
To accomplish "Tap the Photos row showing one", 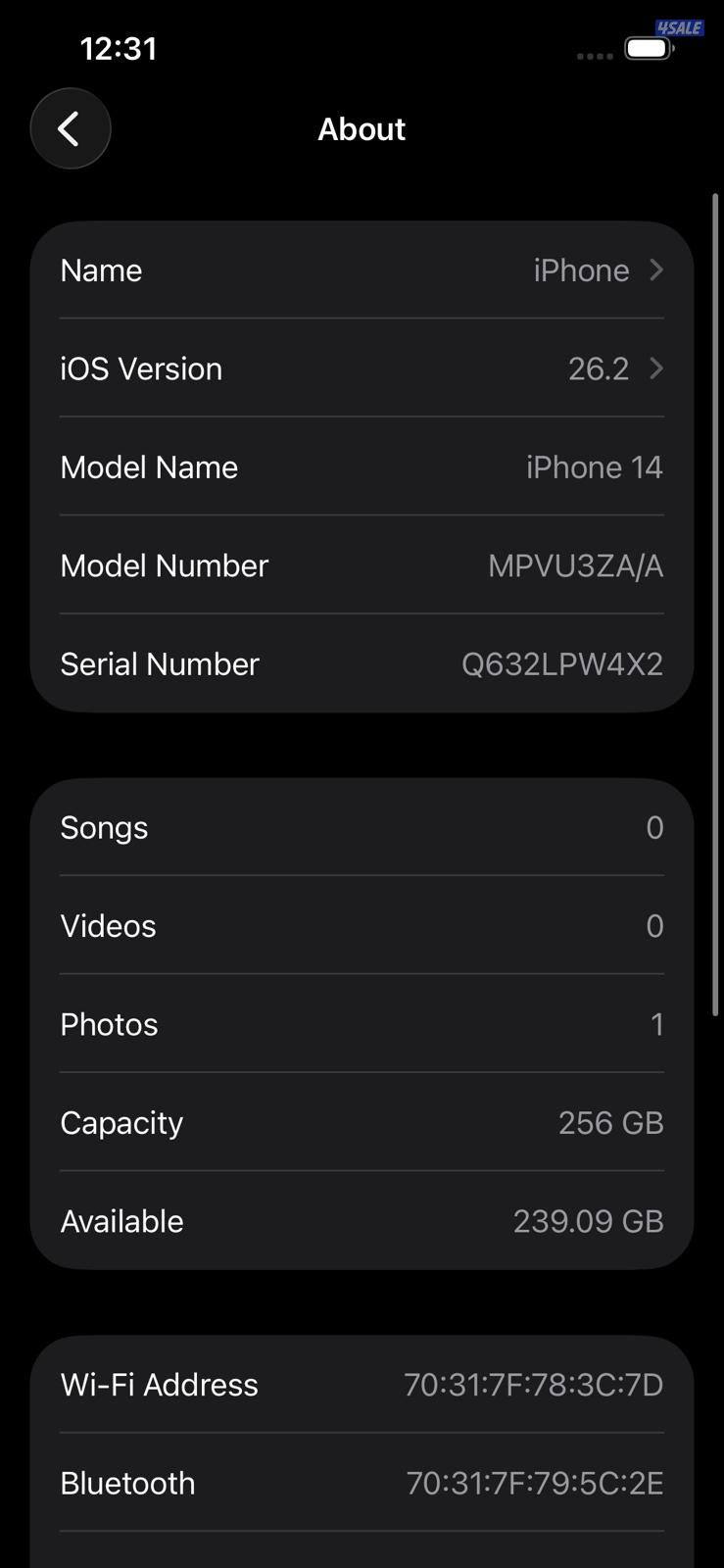I will 362,1023.
